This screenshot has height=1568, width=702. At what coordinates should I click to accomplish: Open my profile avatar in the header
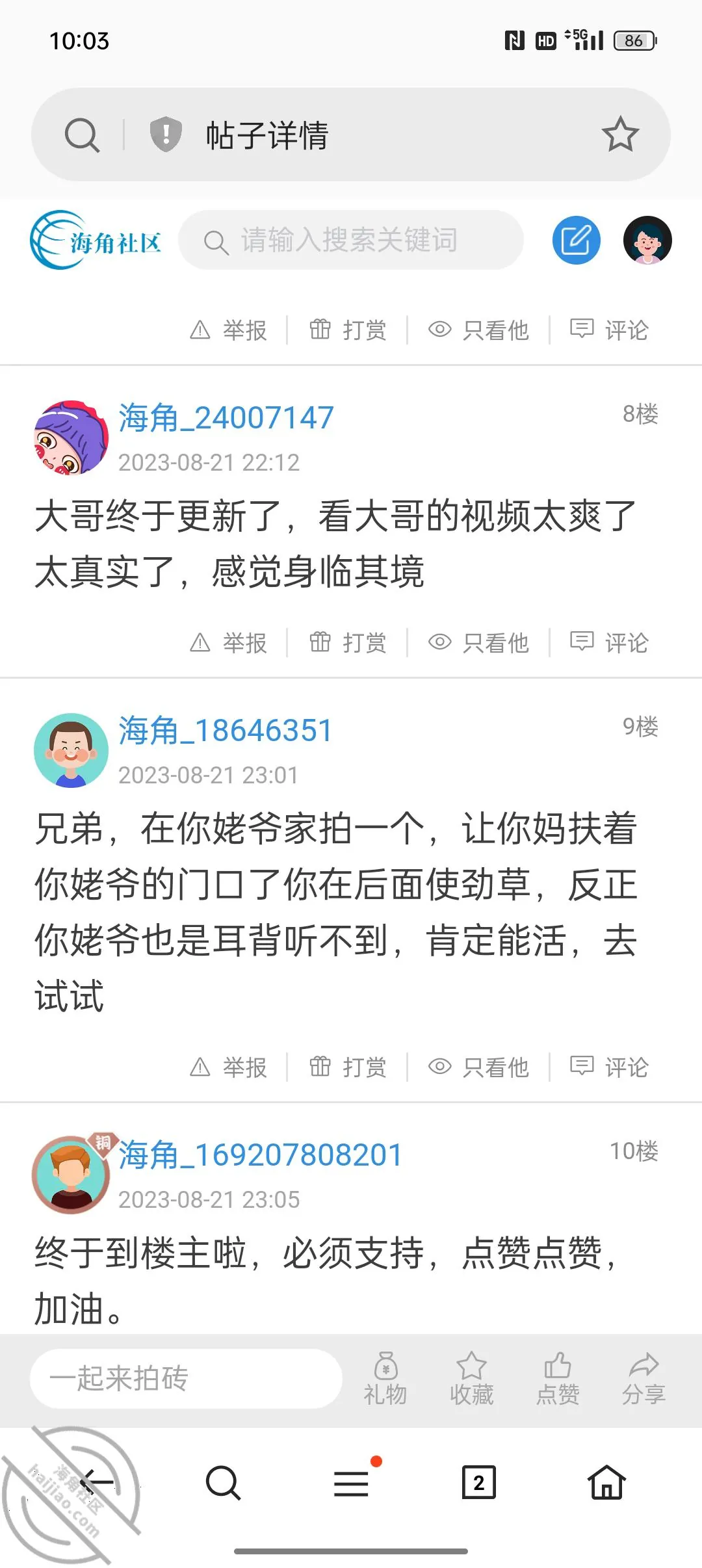coord(647,240)
